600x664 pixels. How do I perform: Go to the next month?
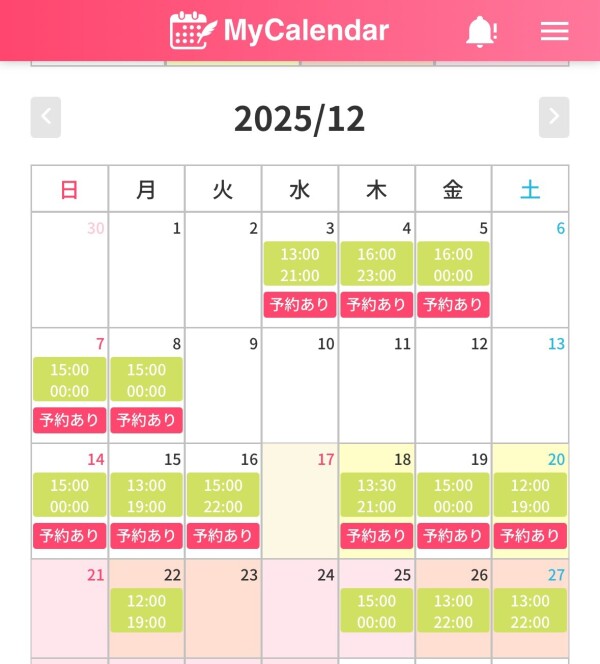553,118
